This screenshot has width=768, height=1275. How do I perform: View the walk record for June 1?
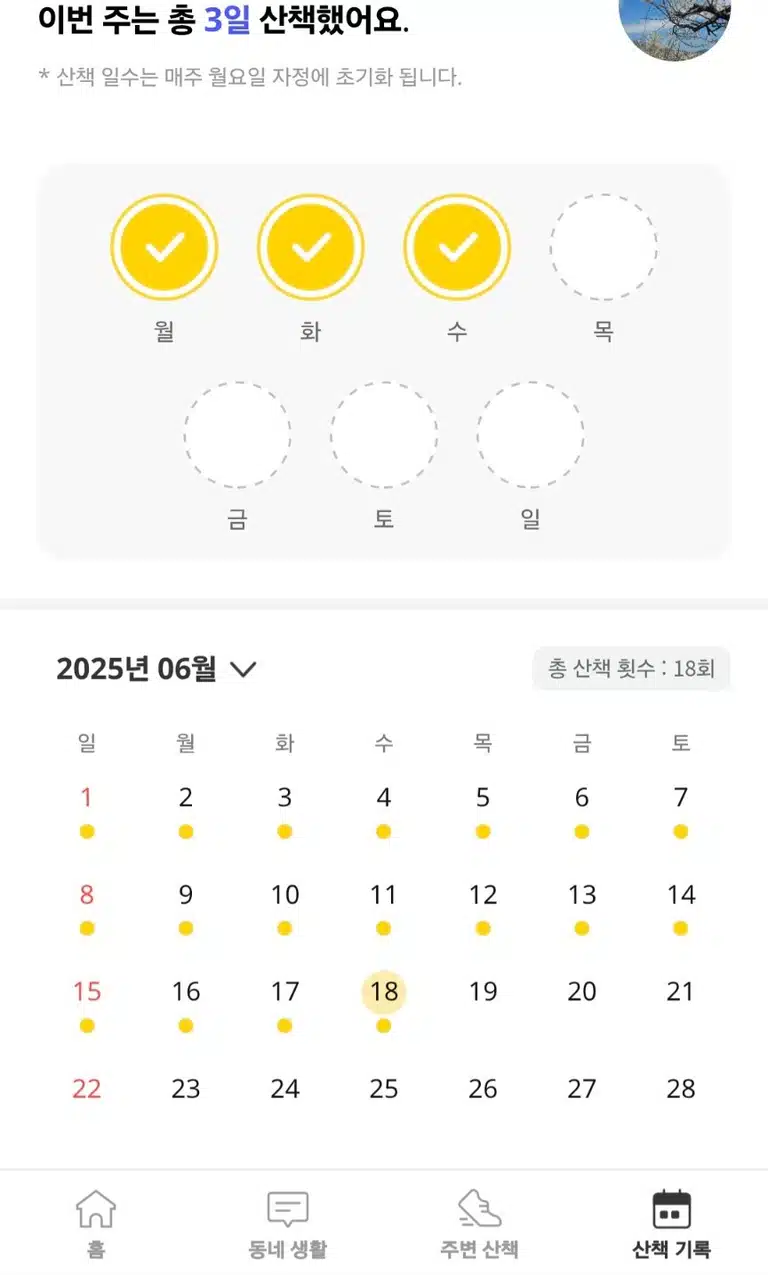pos(87,809)
